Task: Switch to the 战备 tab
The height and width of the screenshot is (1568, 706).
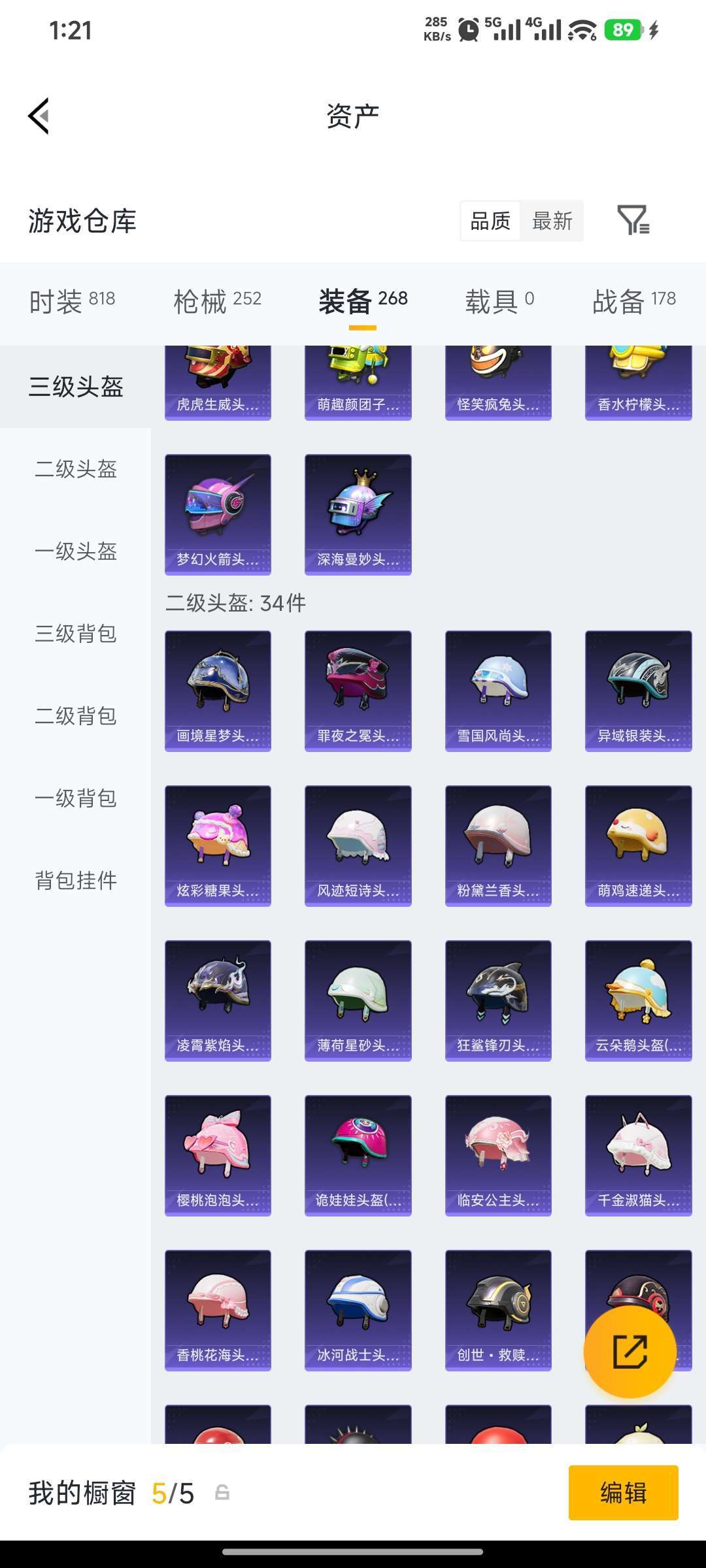Action: tap(633, 301)
